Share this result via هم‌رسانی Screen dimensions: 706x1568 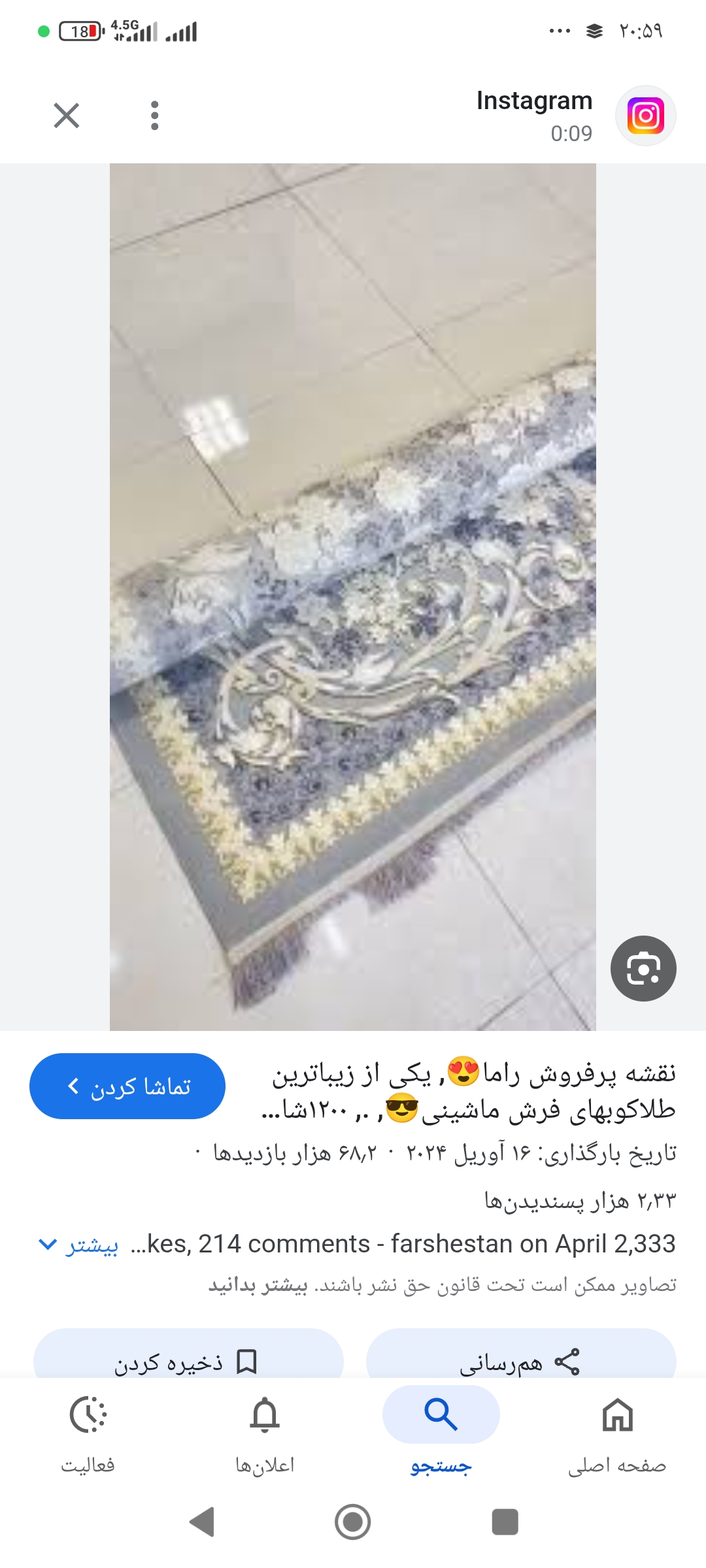520,1362
